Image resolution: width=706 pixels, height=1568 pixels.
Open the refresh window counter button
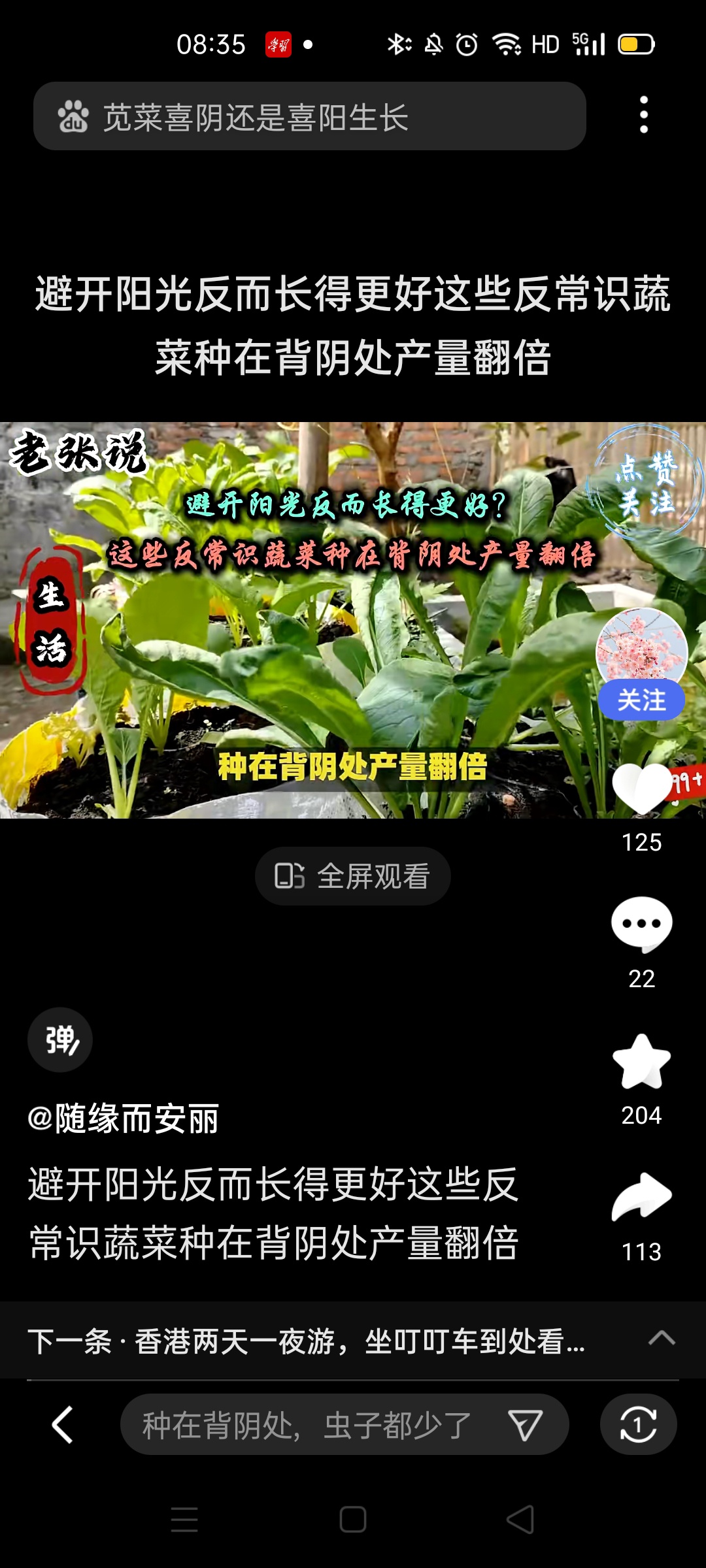click(638, 1425)
